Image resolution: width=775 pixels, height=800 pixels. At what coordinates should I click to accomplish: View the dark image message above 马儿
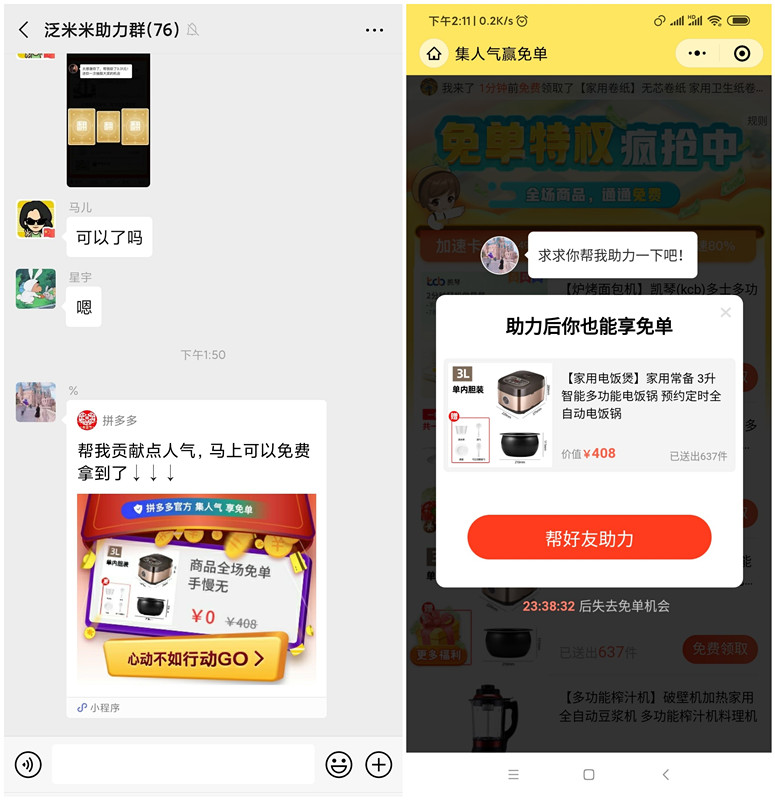coord(108,122)
